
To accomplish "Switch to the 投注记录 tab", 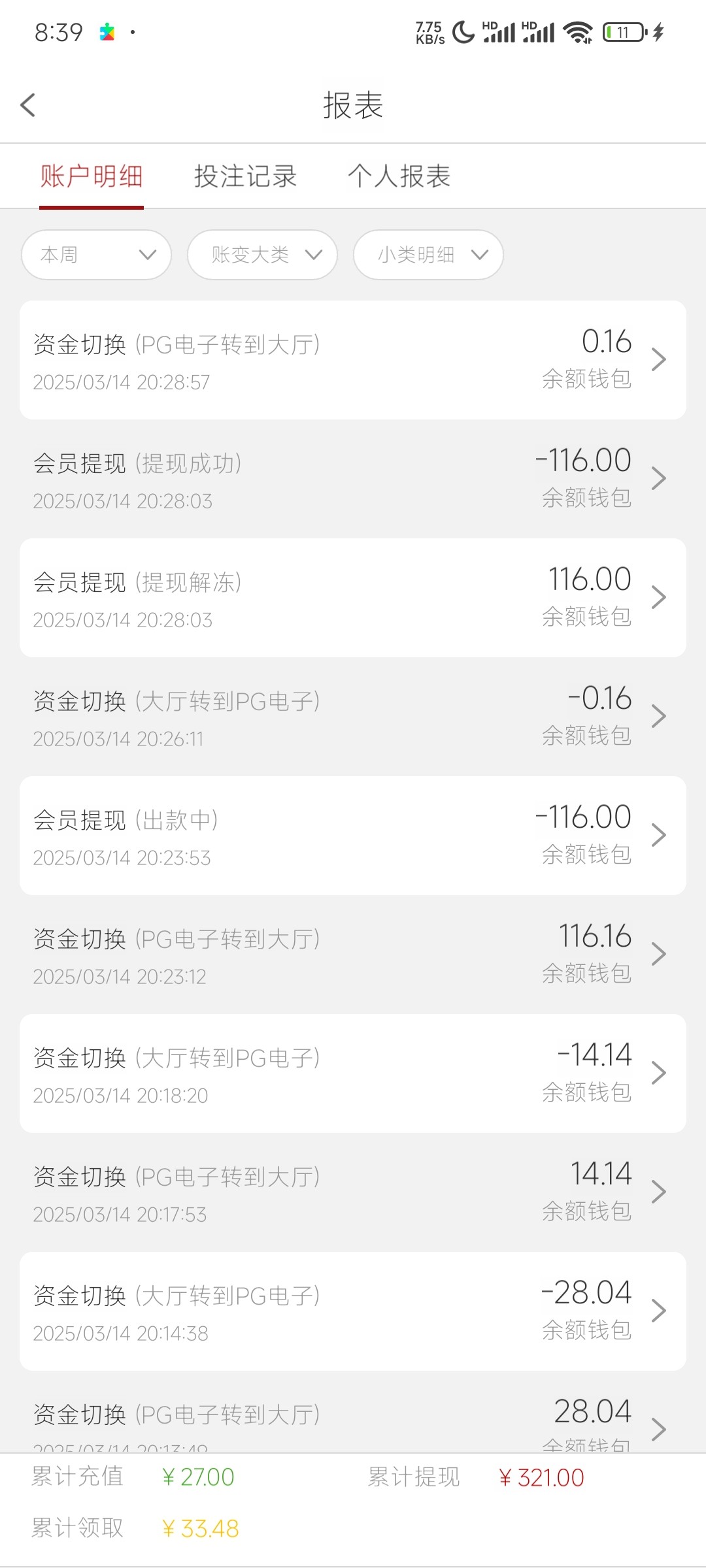I will click(x=245, y=176).
